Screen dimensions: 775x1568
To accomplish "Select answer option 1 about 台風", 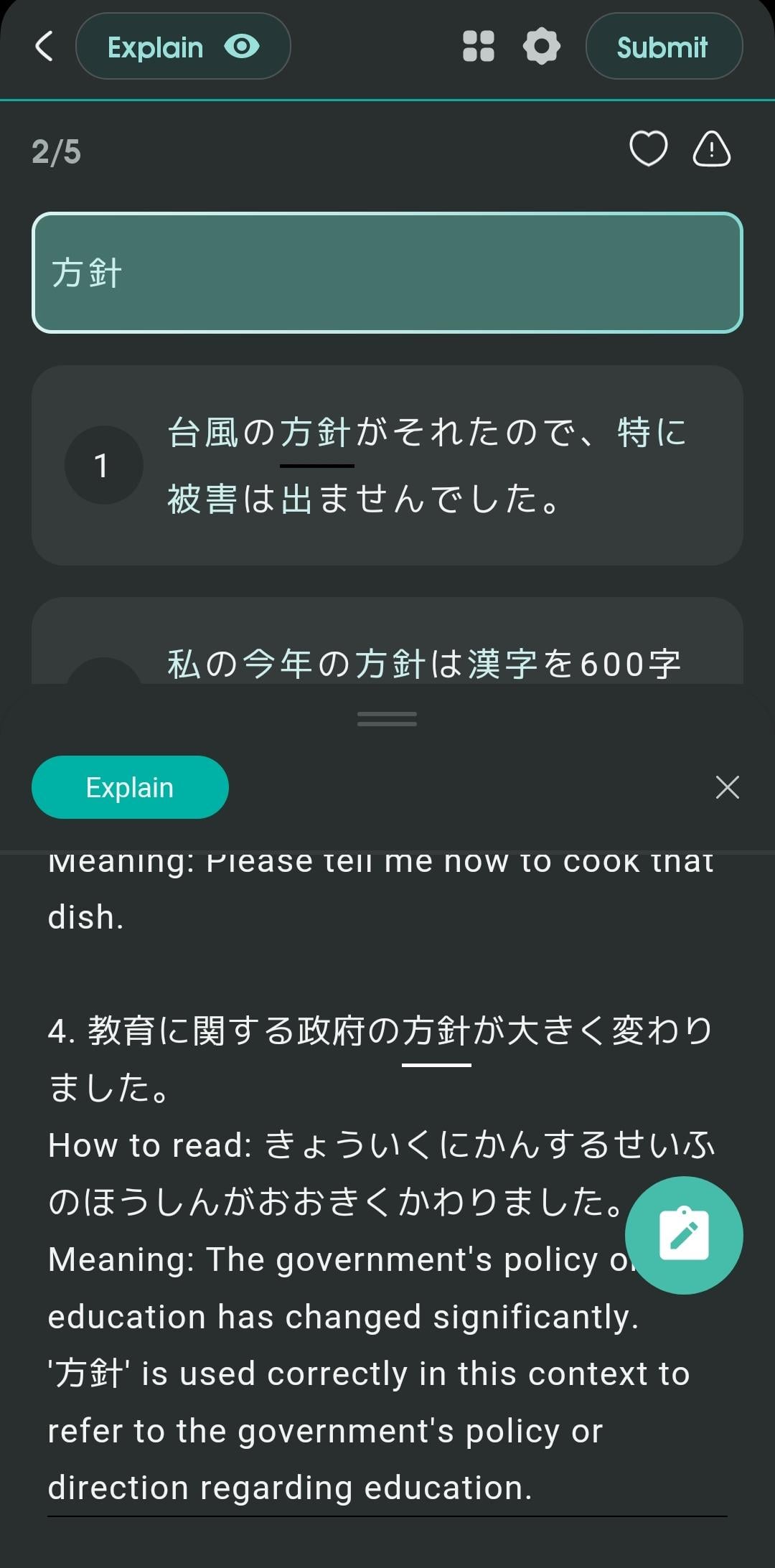I will point(387,465).
